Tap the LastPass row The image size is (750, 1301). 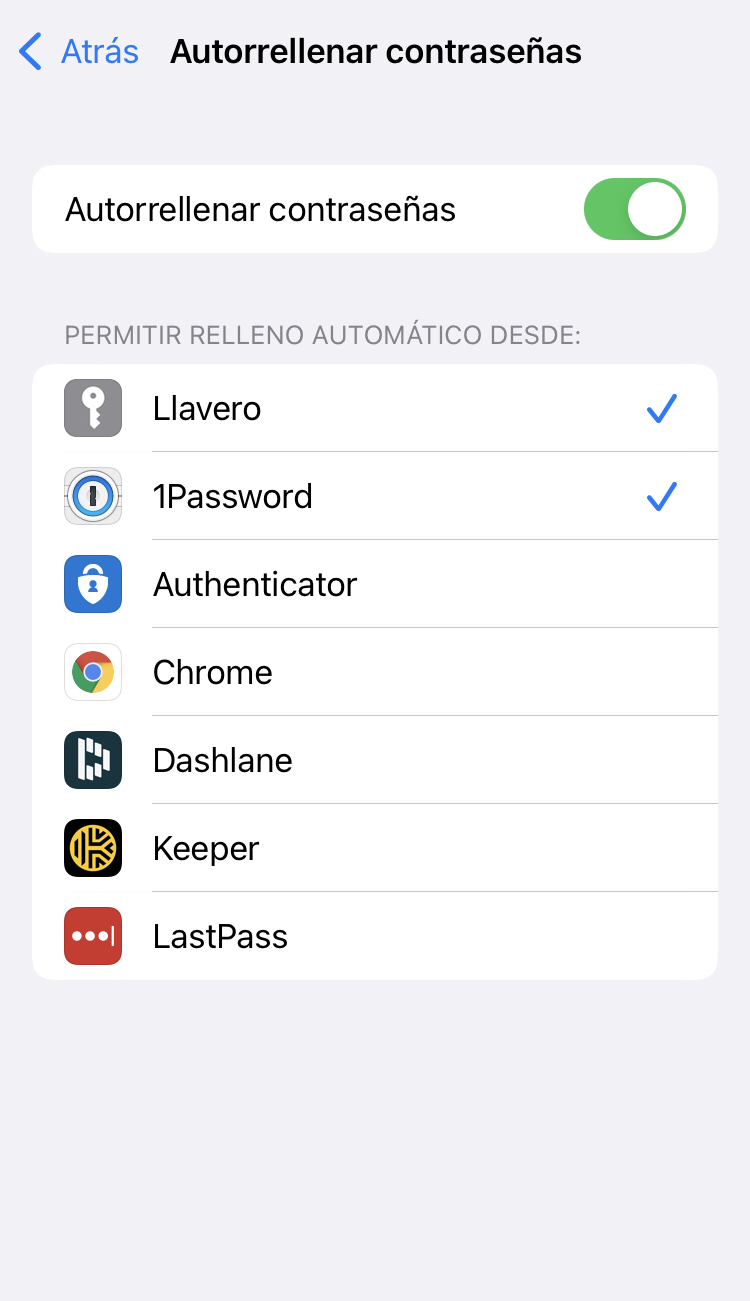click(374, 936)
